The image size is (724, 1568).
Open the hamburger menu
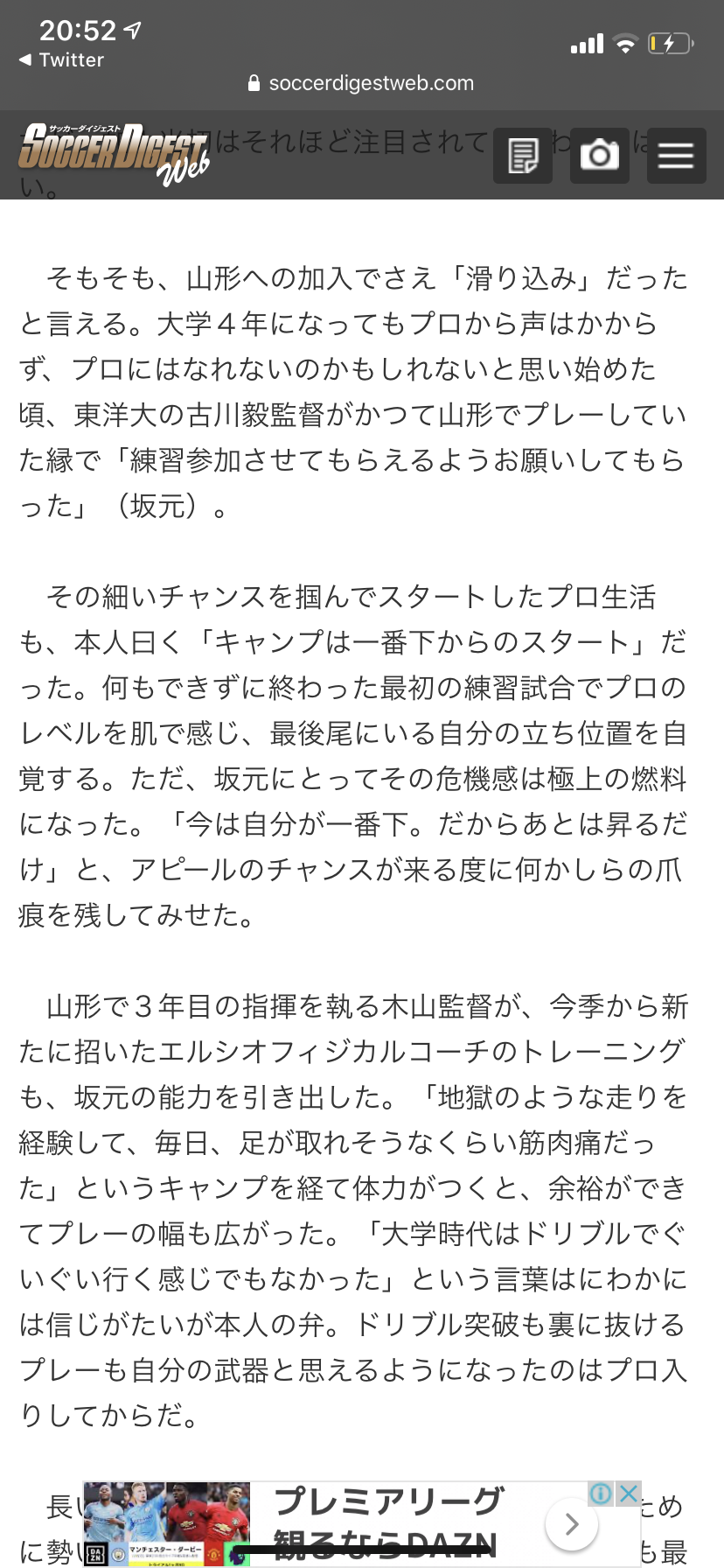tap(677, 156)
